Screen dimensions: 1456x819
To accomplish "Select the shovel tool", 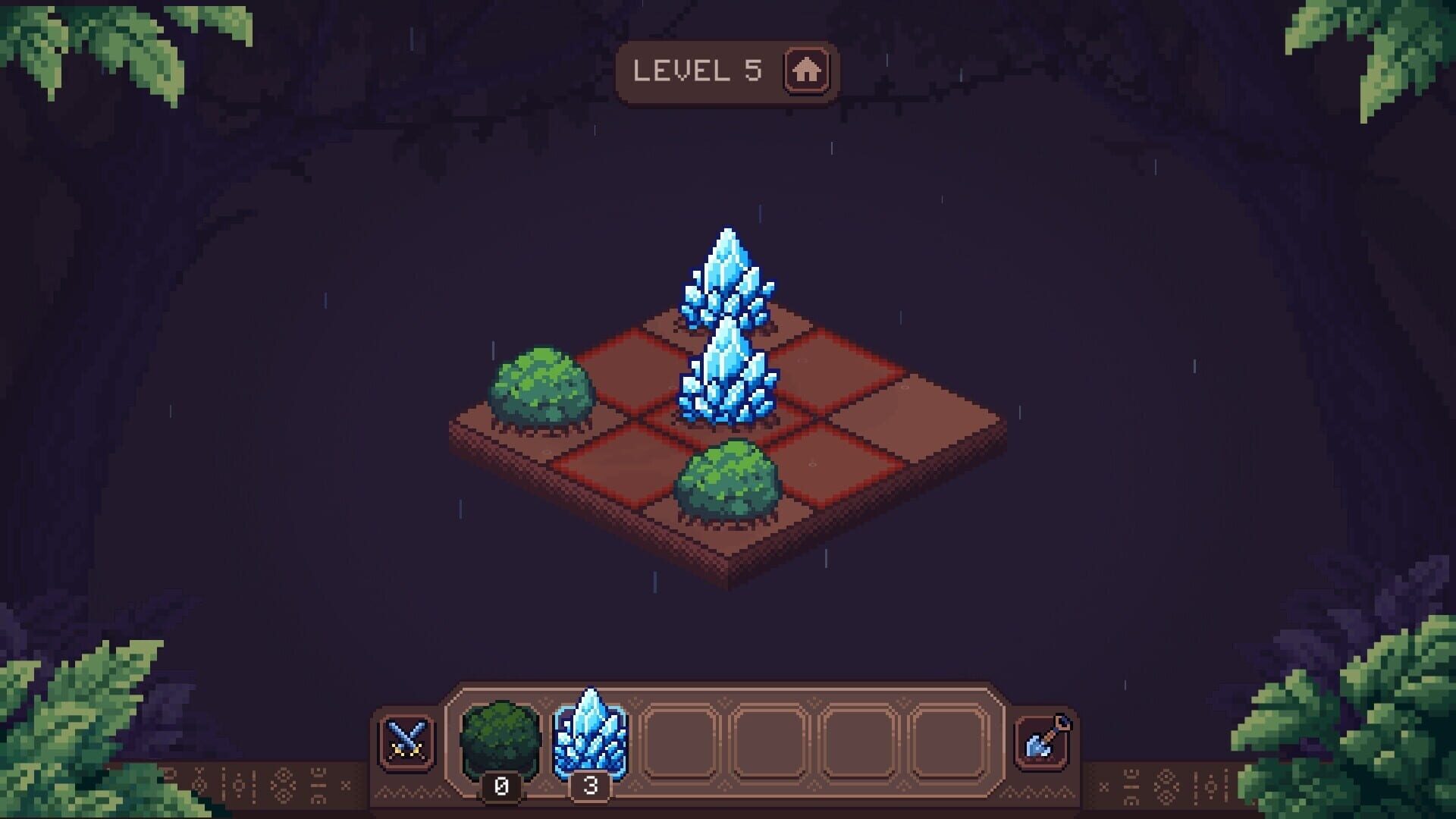I will point(1045,741).
